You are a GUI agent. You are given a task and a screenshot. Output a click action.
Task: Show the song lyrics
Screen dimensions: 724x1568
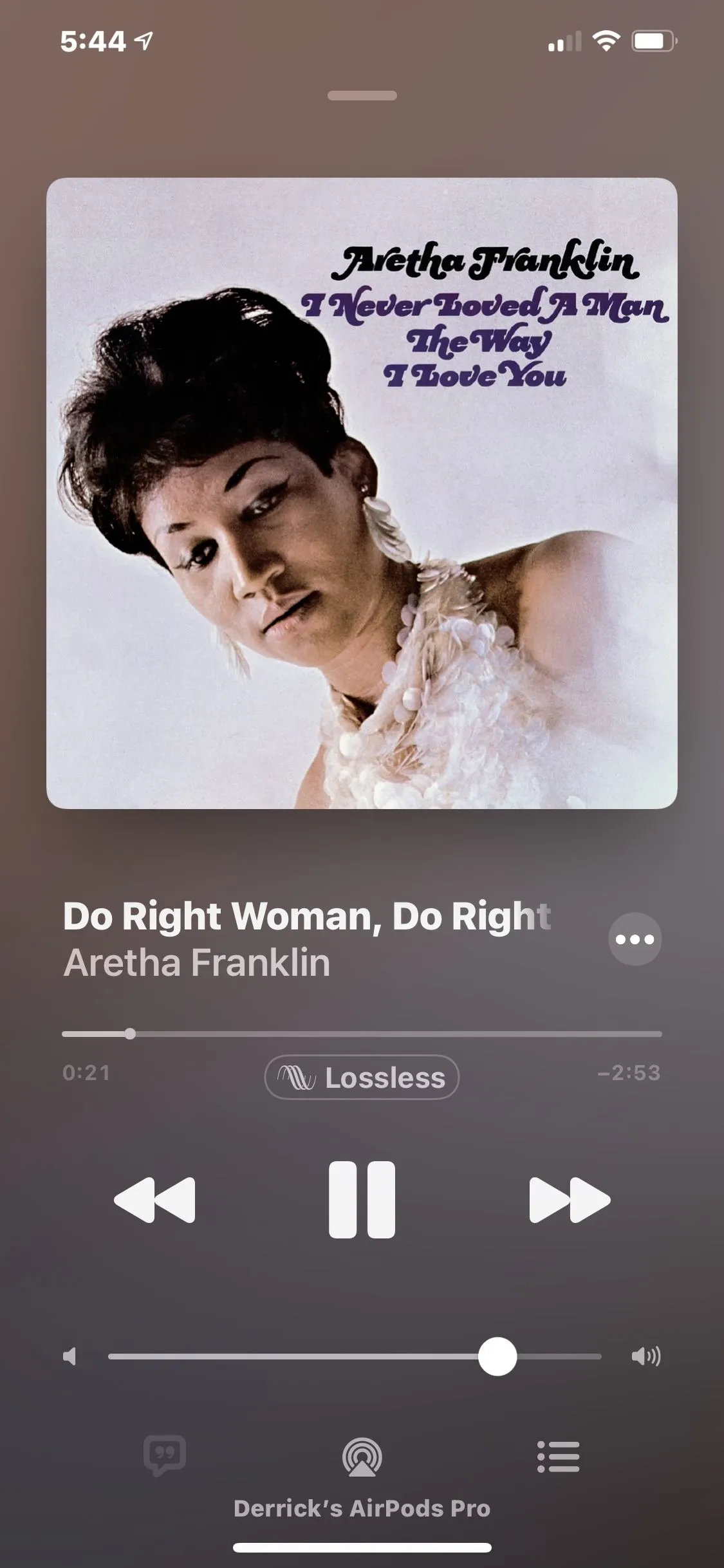(x=165, y=1456)
